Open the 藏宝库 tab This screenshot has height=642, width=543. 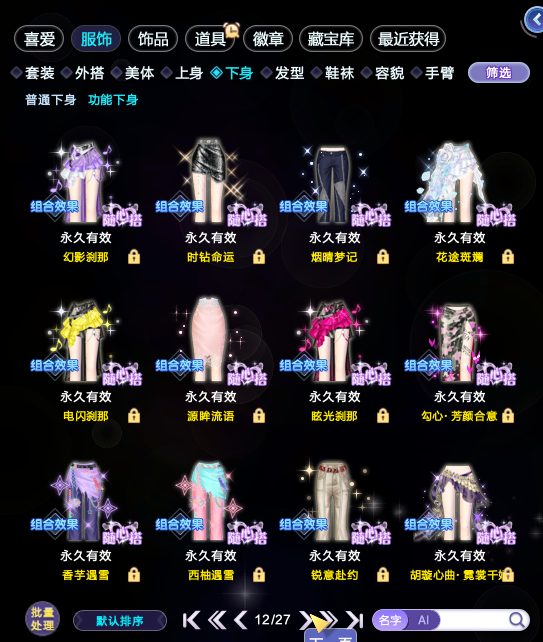(331, 39)
